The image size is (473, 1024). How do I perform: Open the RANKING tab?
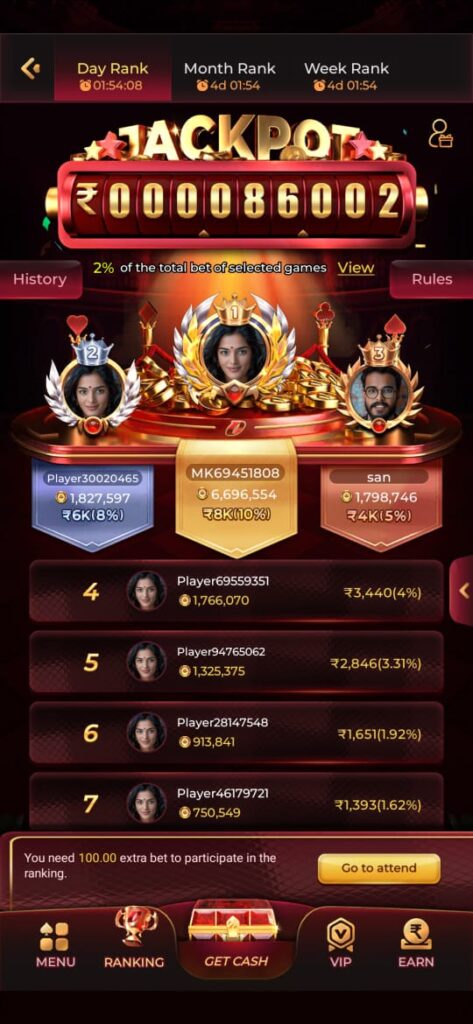tap(134, 939)
